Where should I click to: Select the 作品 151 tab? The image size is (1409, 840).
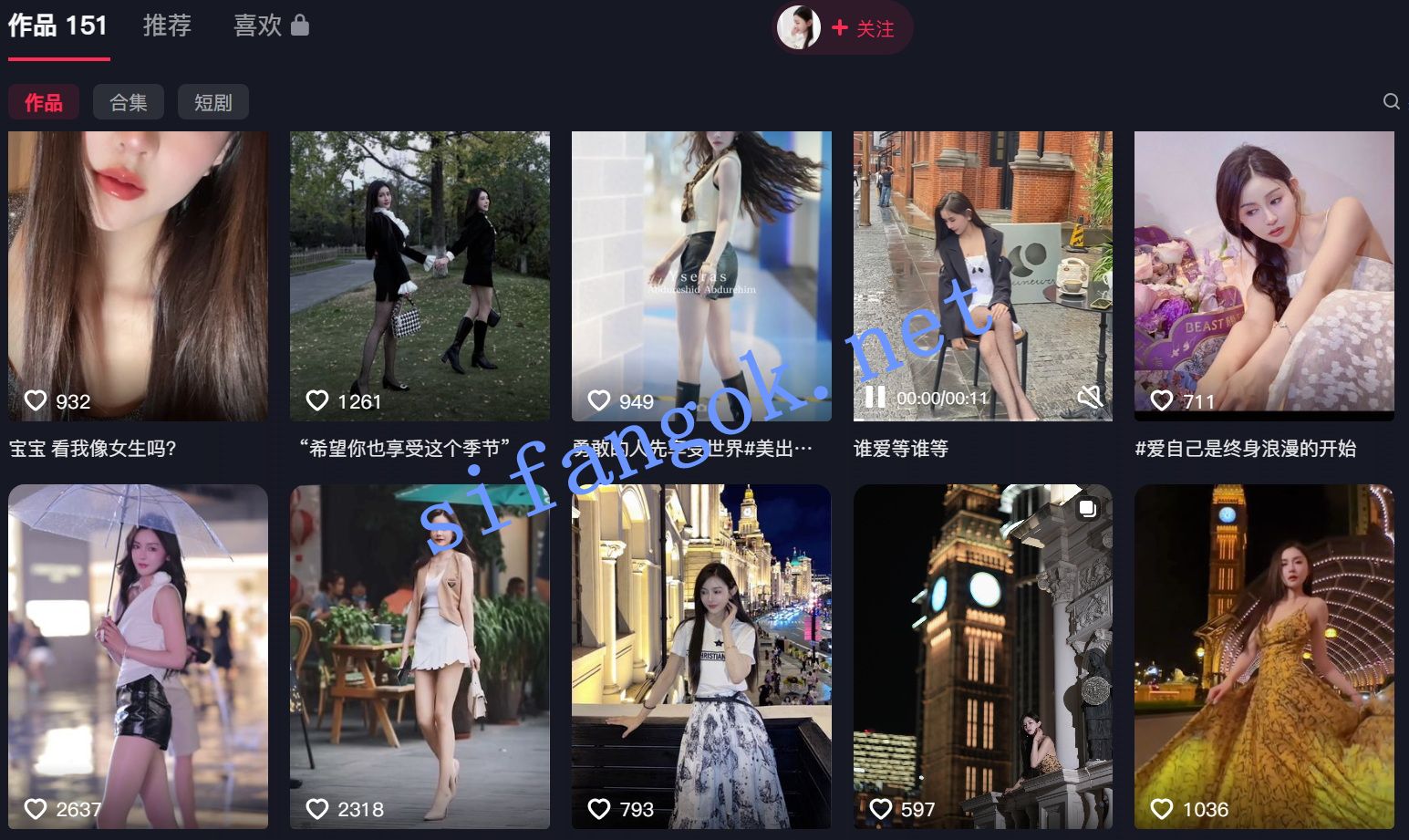coord(58,26)
